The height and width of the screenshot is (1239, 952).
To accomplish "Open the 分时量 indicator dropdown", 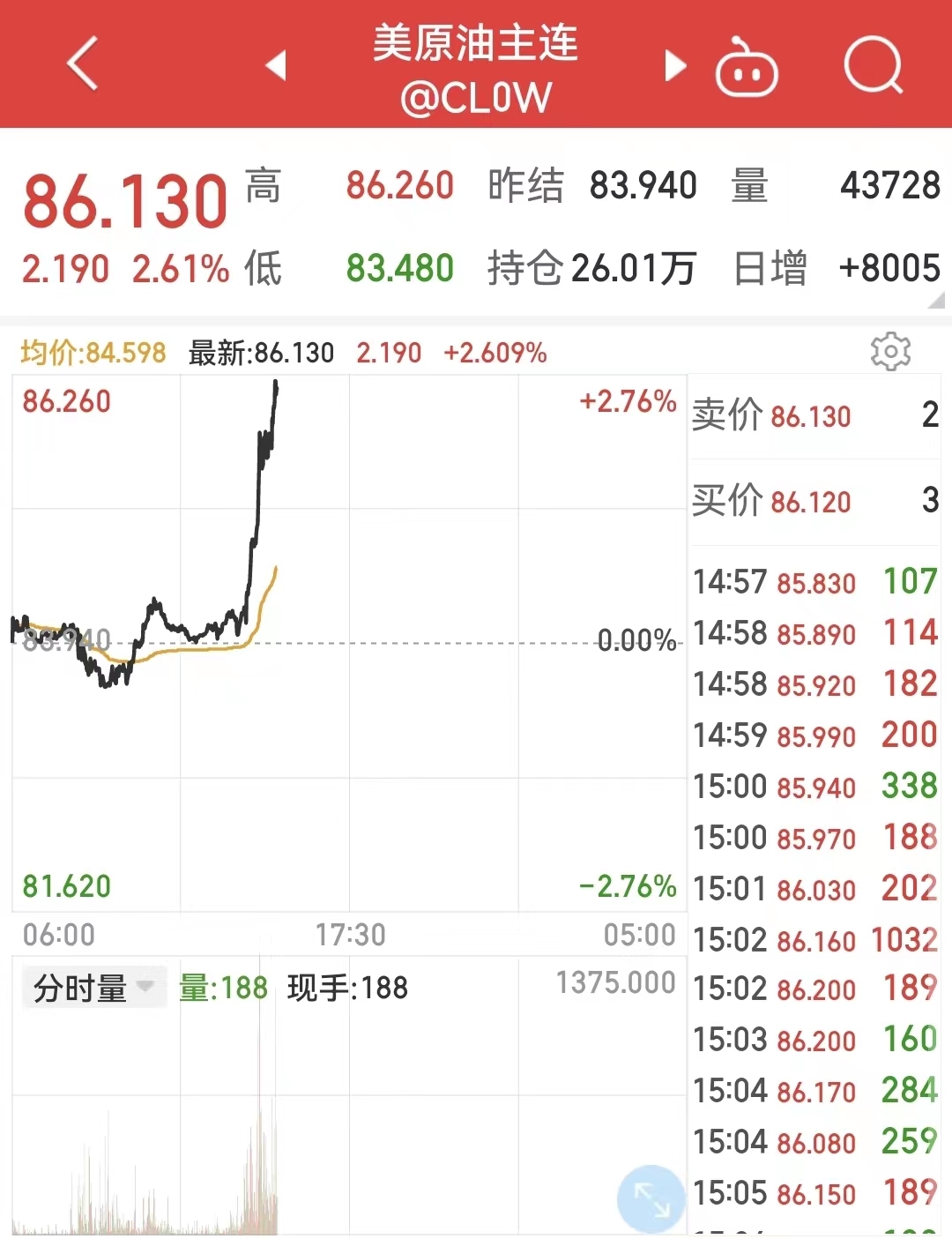I will (93, 988).
